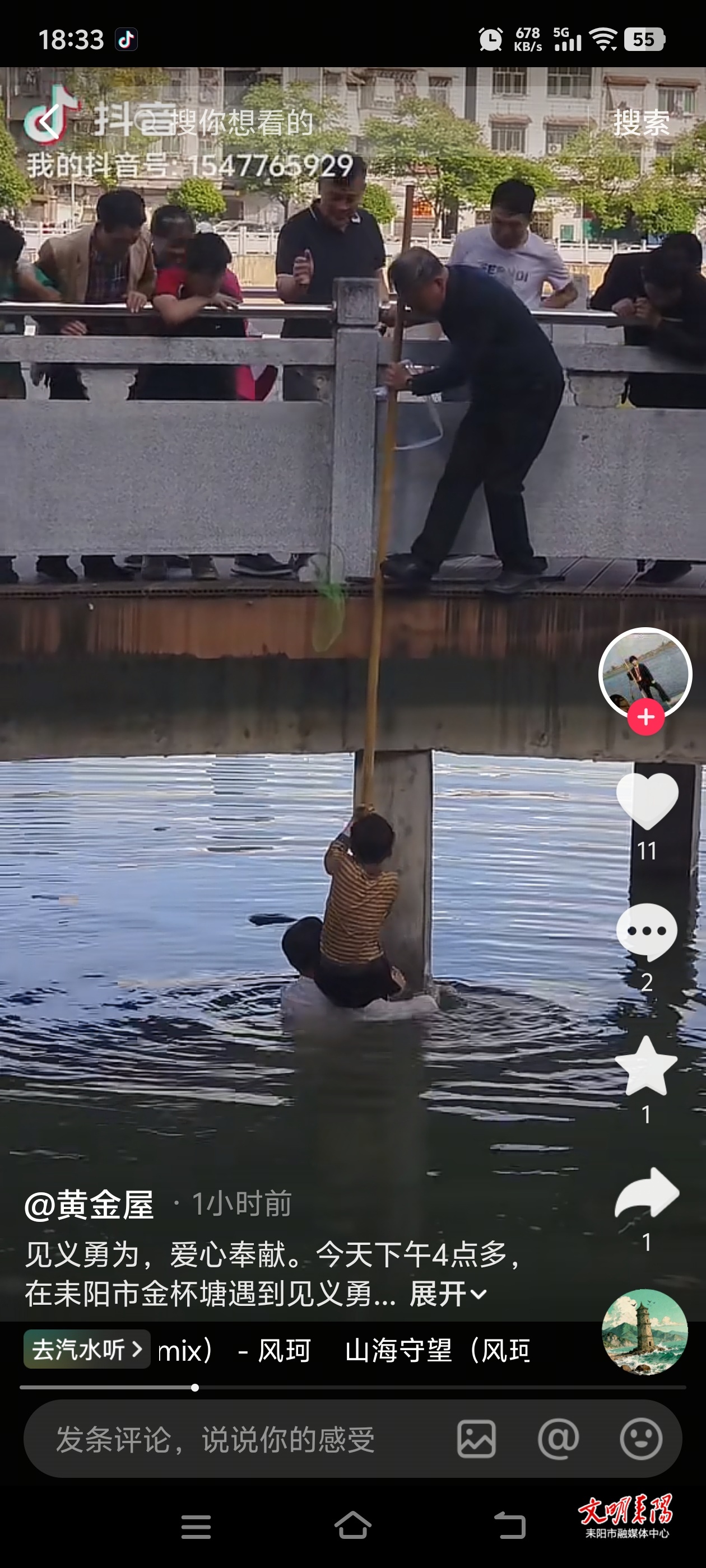This screenshot has width=706, height=1568.
Task: Attach an image to the comment
Action: (476, 1440)
